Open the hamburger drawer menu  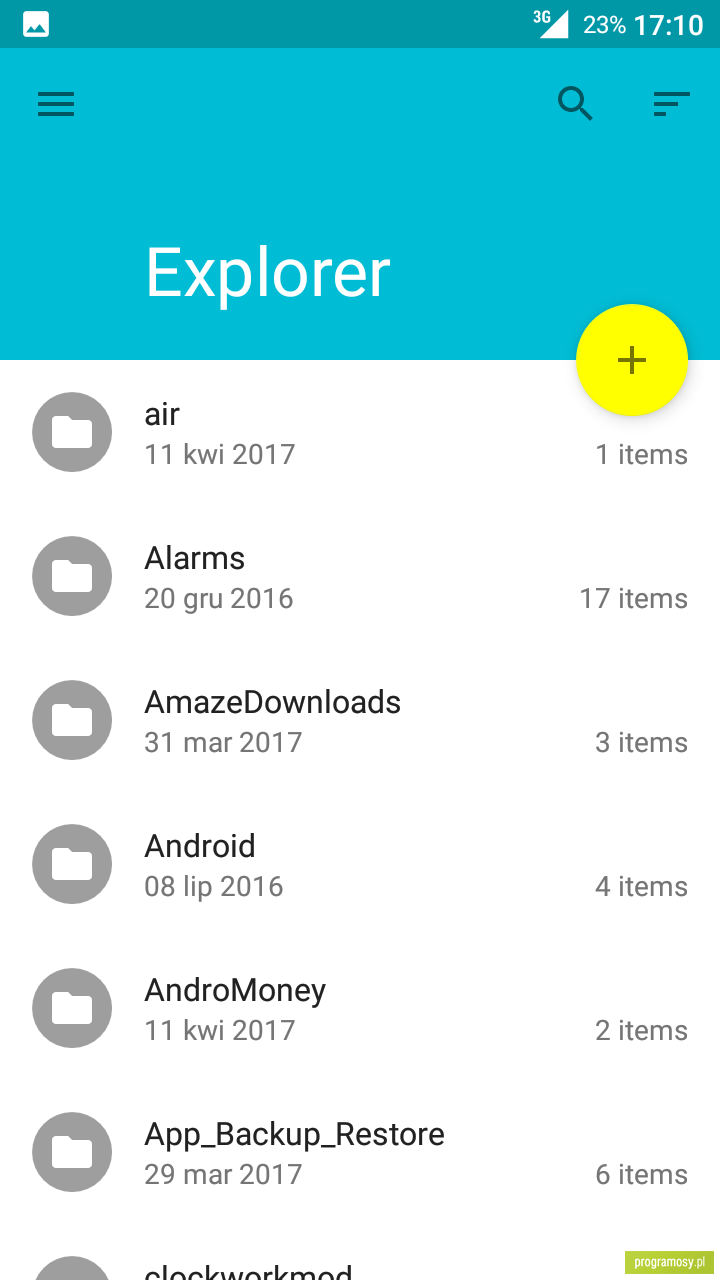tap(56, 104)
